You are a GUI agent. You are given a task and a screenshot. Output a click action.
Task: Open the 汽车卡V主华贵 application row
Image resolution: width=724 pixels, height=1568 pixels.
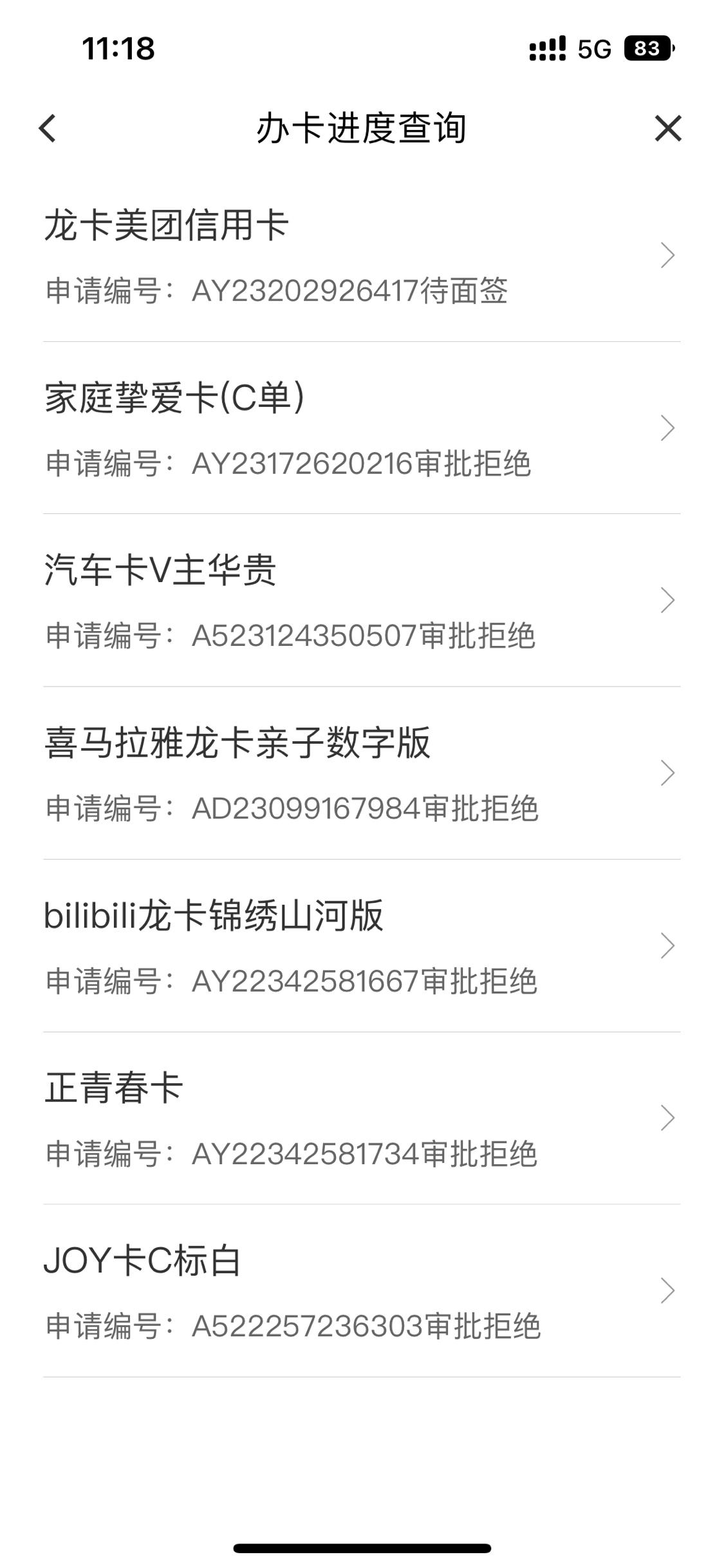pyautogui.click(x=362, y=600)
